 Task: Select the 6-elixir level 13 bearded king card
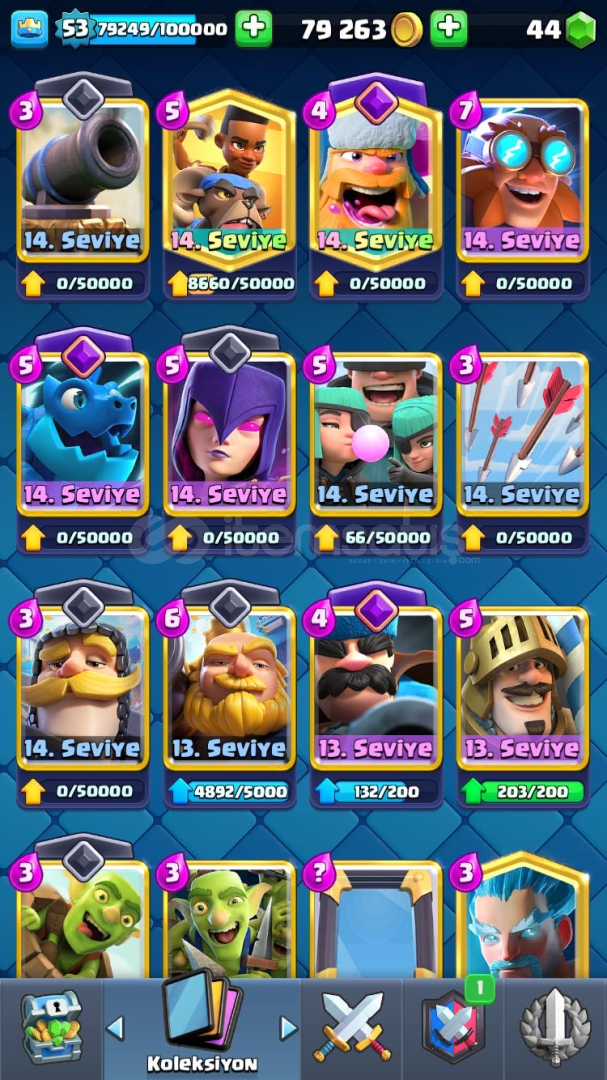tap(229, 687)
